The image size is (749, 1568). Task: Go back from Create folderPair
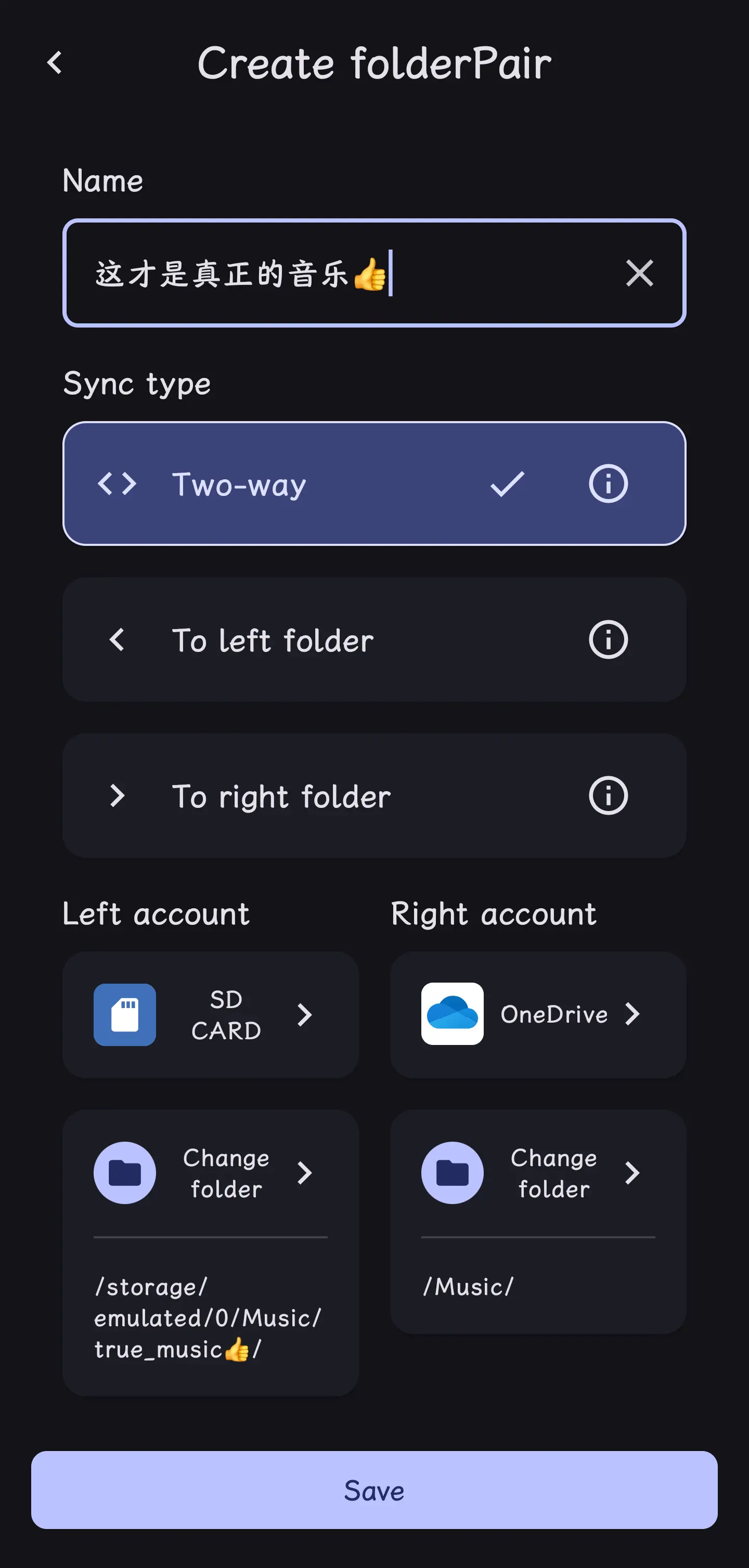[x=55, y=63]
